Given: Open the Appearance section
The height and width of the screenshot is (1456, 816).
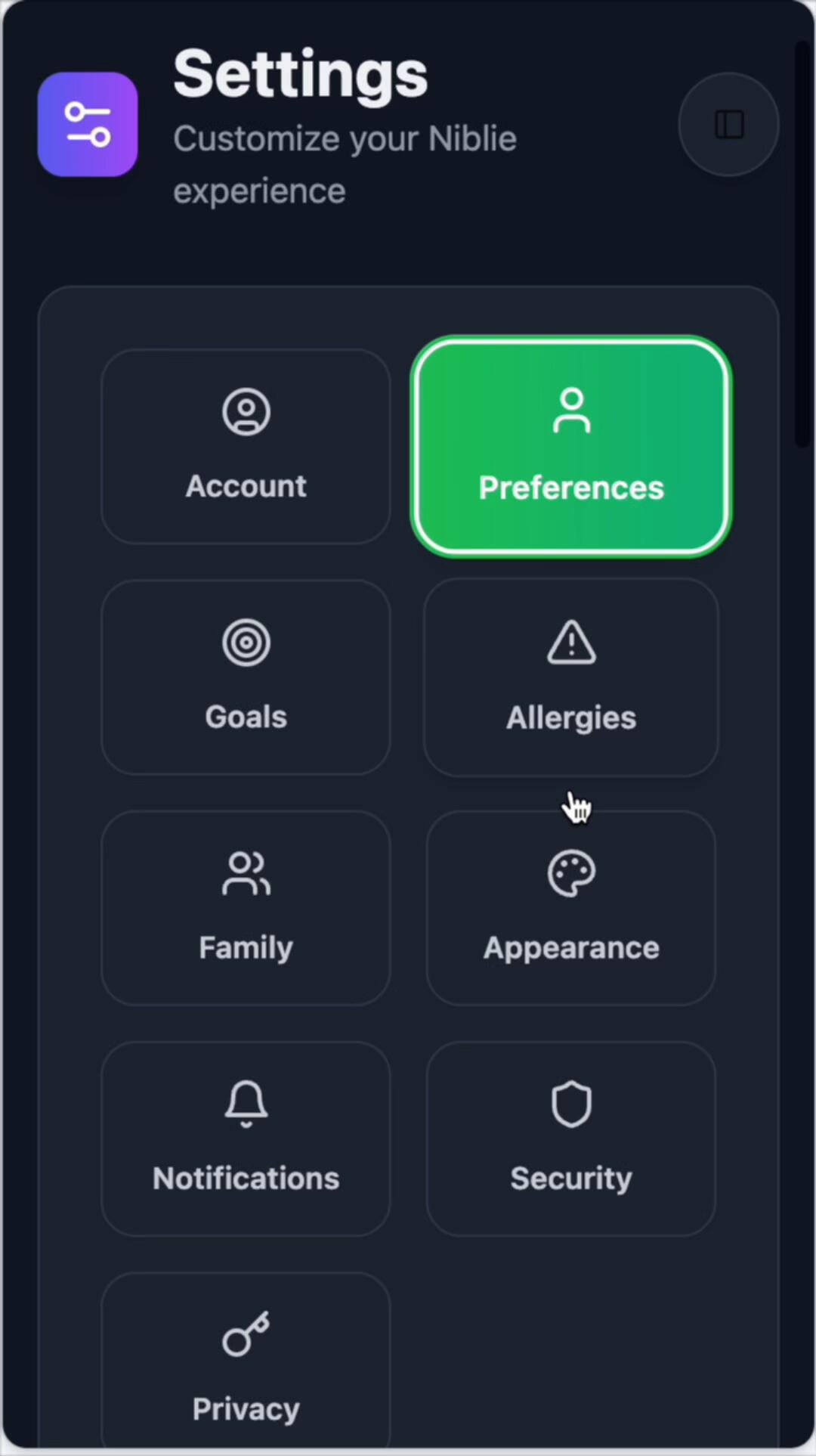Looking at the screenshot, I should (x=571, y=908).
